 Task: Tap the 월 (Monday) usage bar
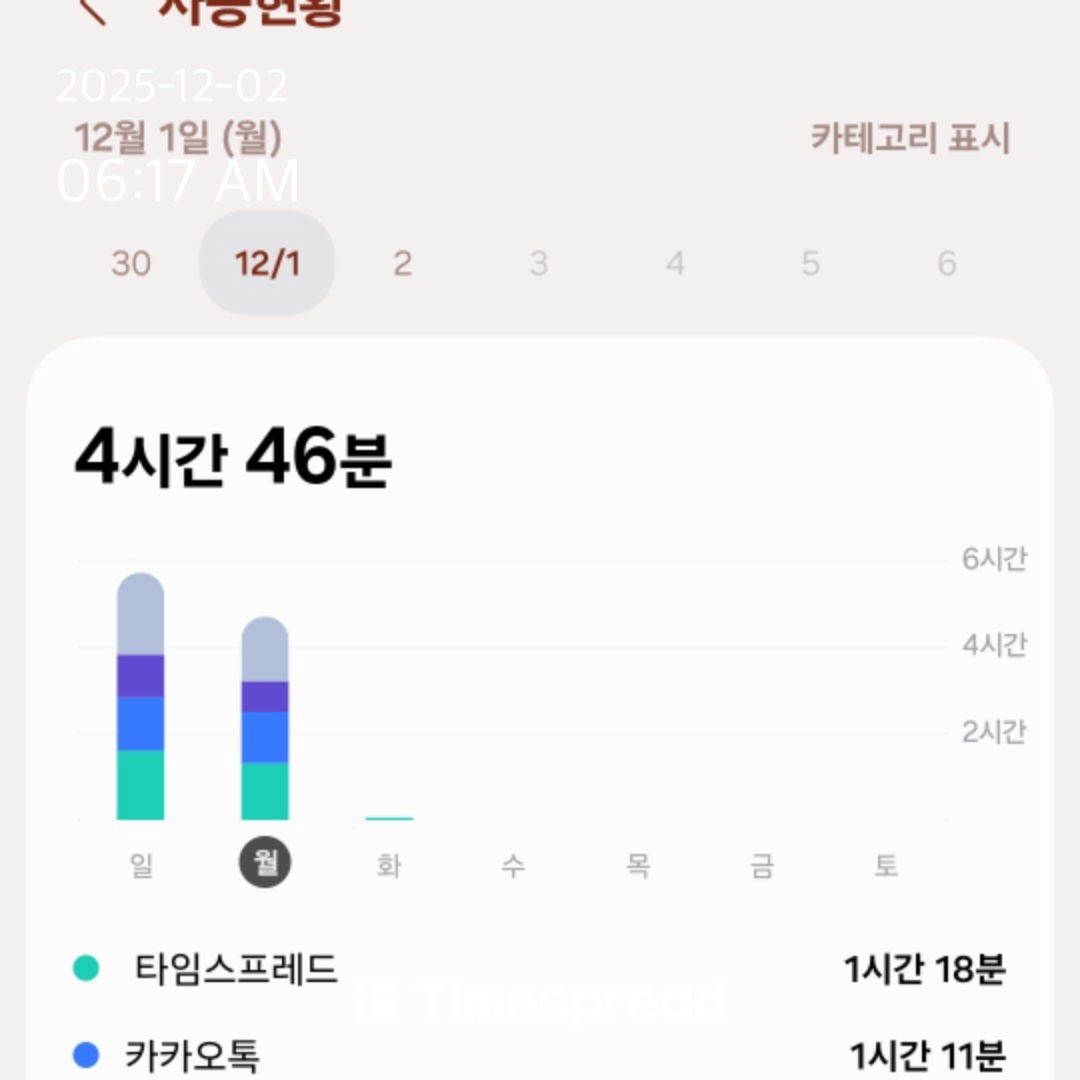[265, 719]
